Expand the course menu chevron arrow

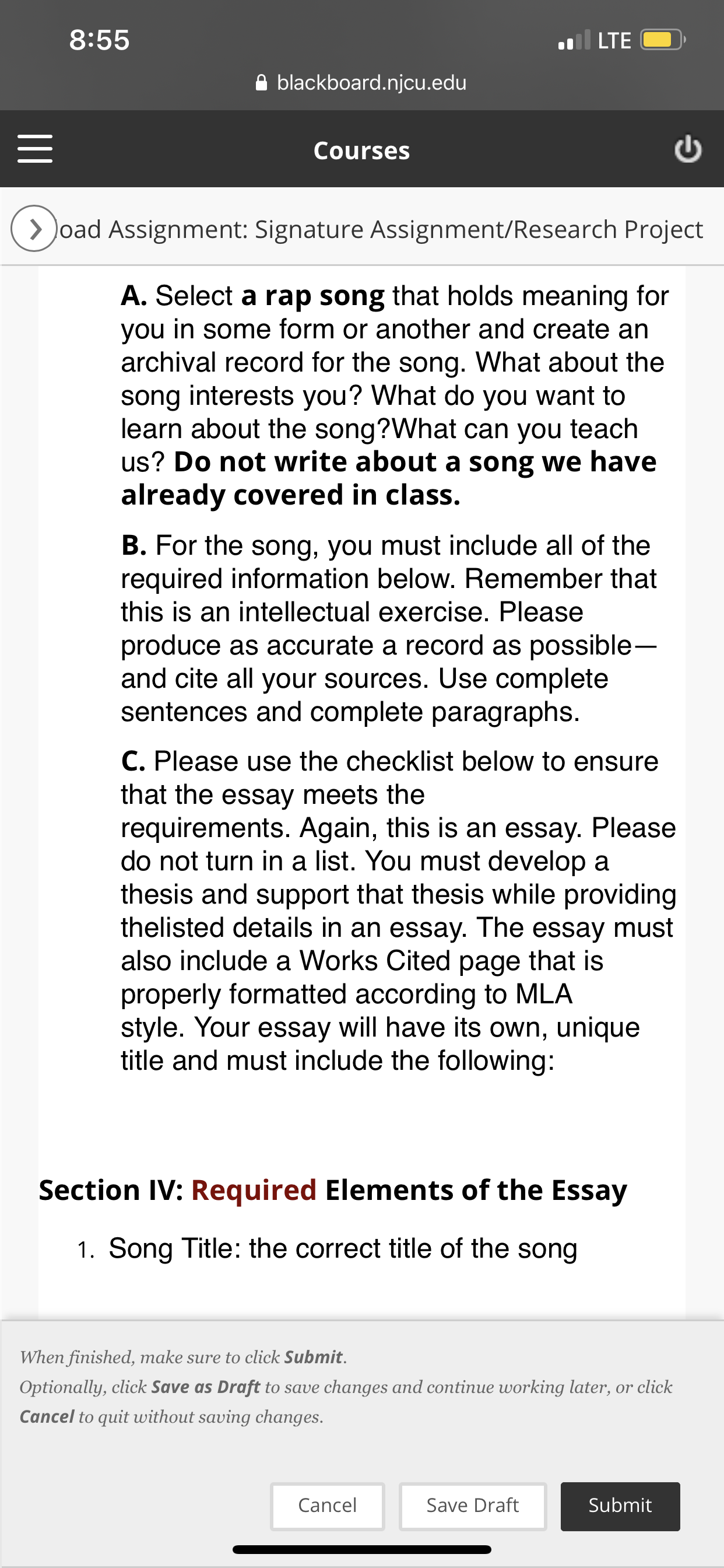[x=34, y=229]
